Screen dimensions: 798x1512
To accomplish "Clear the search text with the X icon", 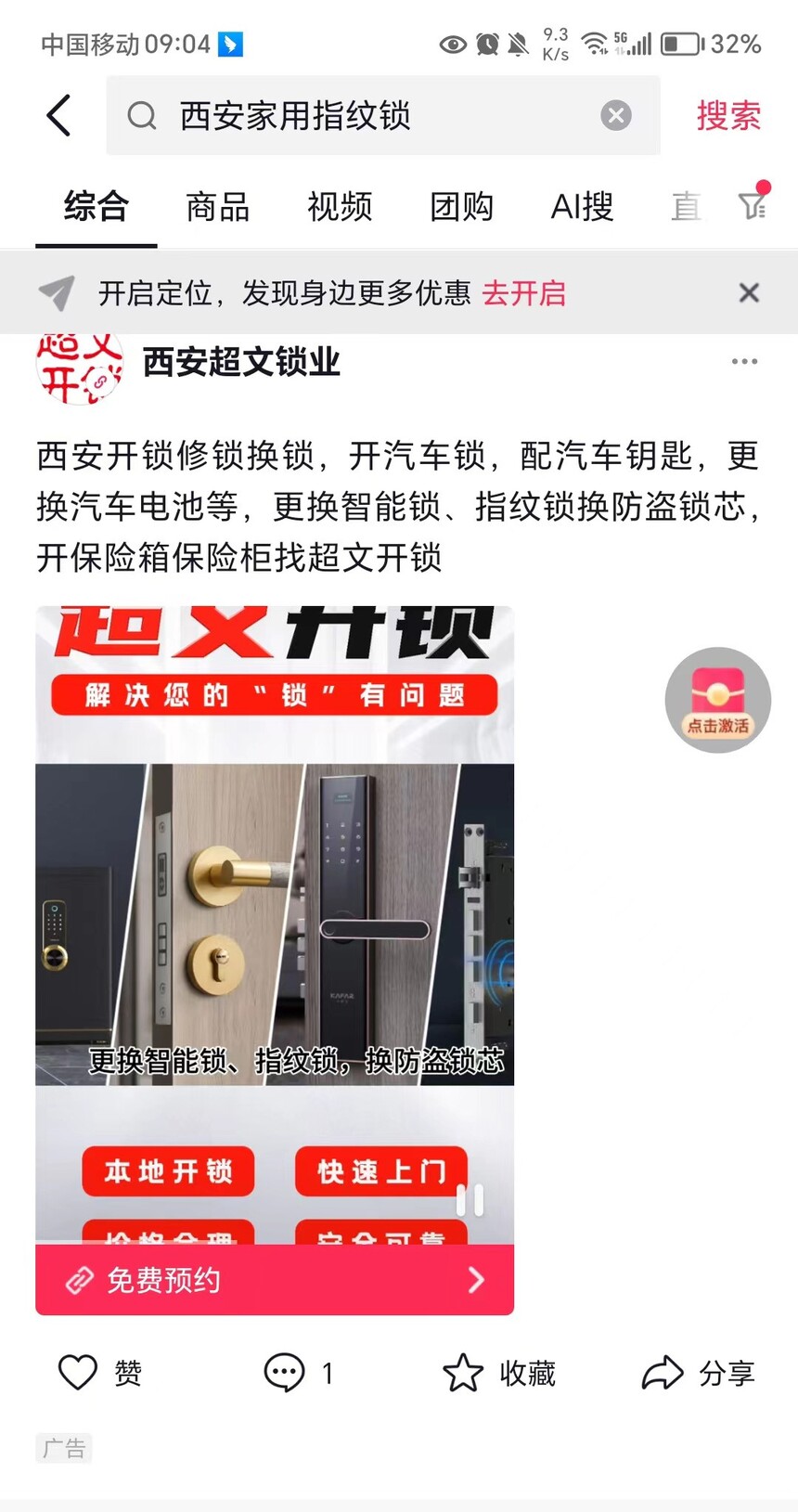I will 616,115.
